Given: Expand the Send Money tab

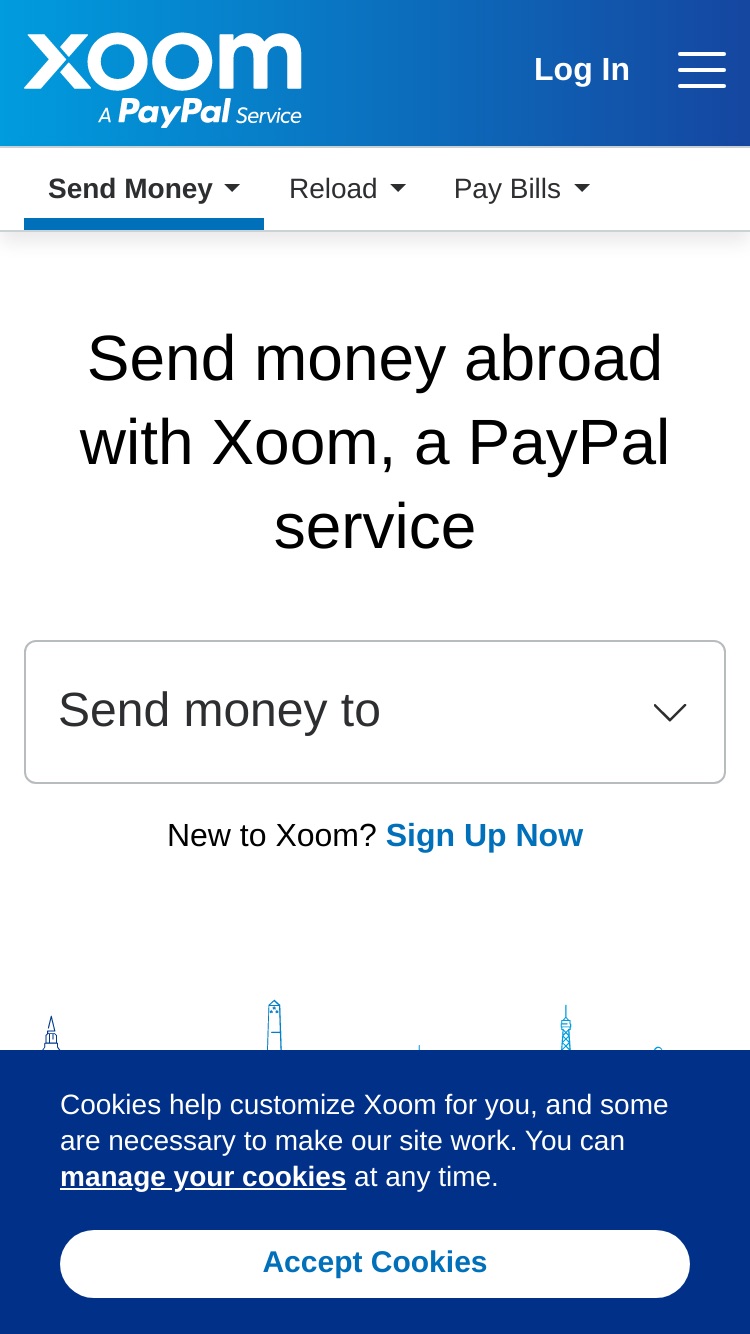Looking at the screenshot, I should click(144, 189).
